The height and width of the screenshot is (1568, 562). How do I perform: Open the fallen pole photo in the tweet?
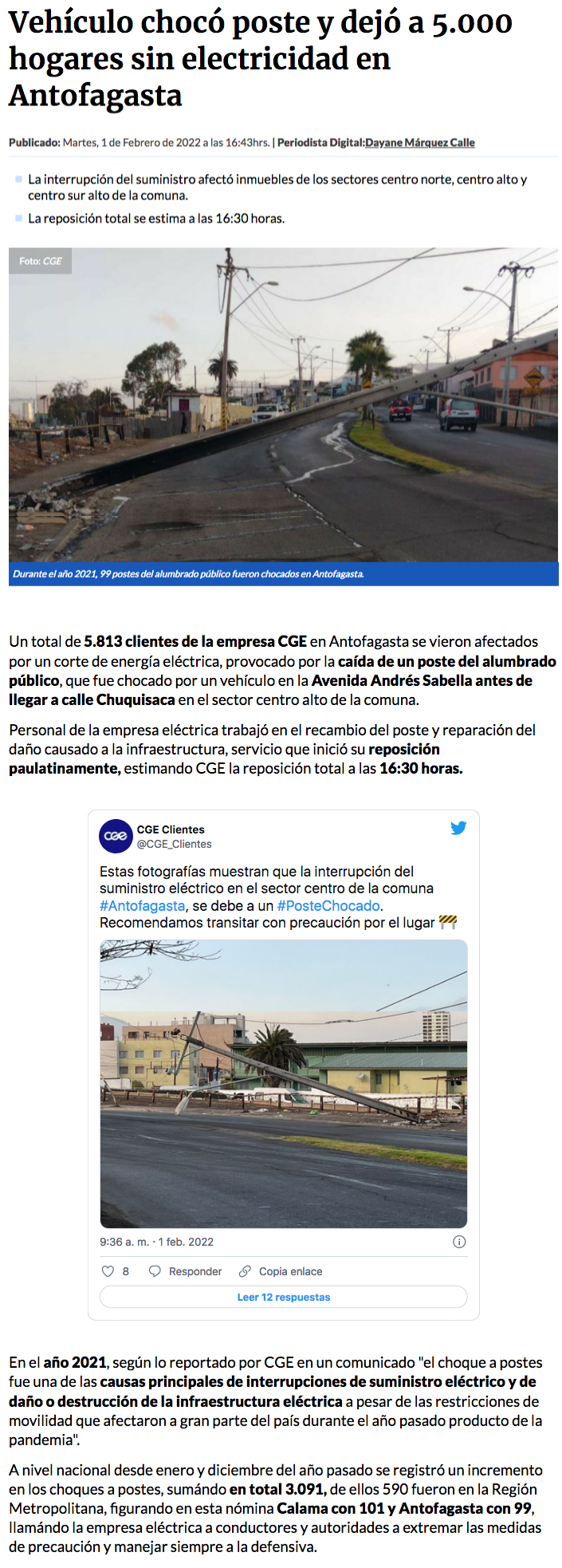283,1083
